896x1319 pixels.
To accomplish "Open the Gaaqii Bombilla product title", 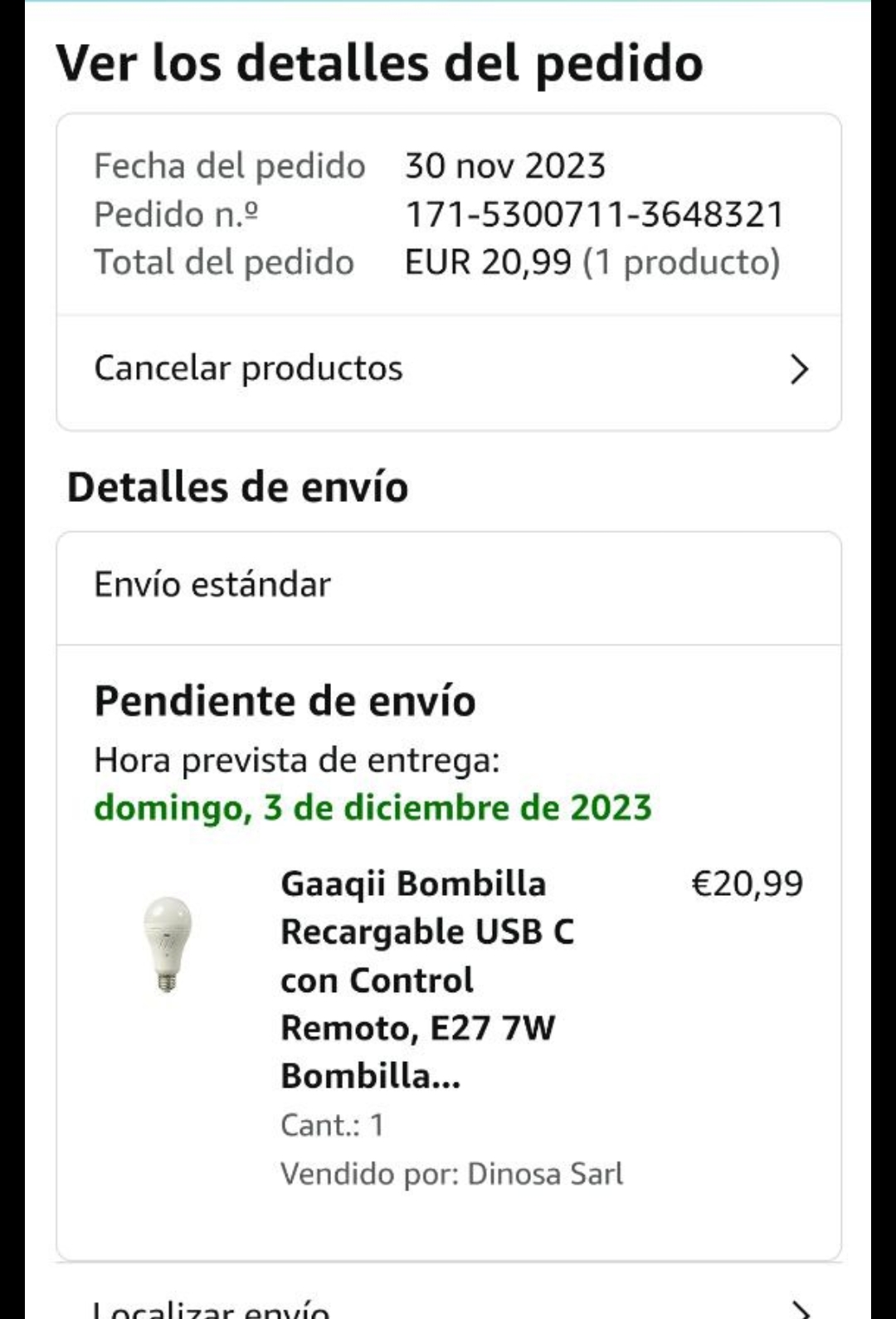I will point(427,980).
